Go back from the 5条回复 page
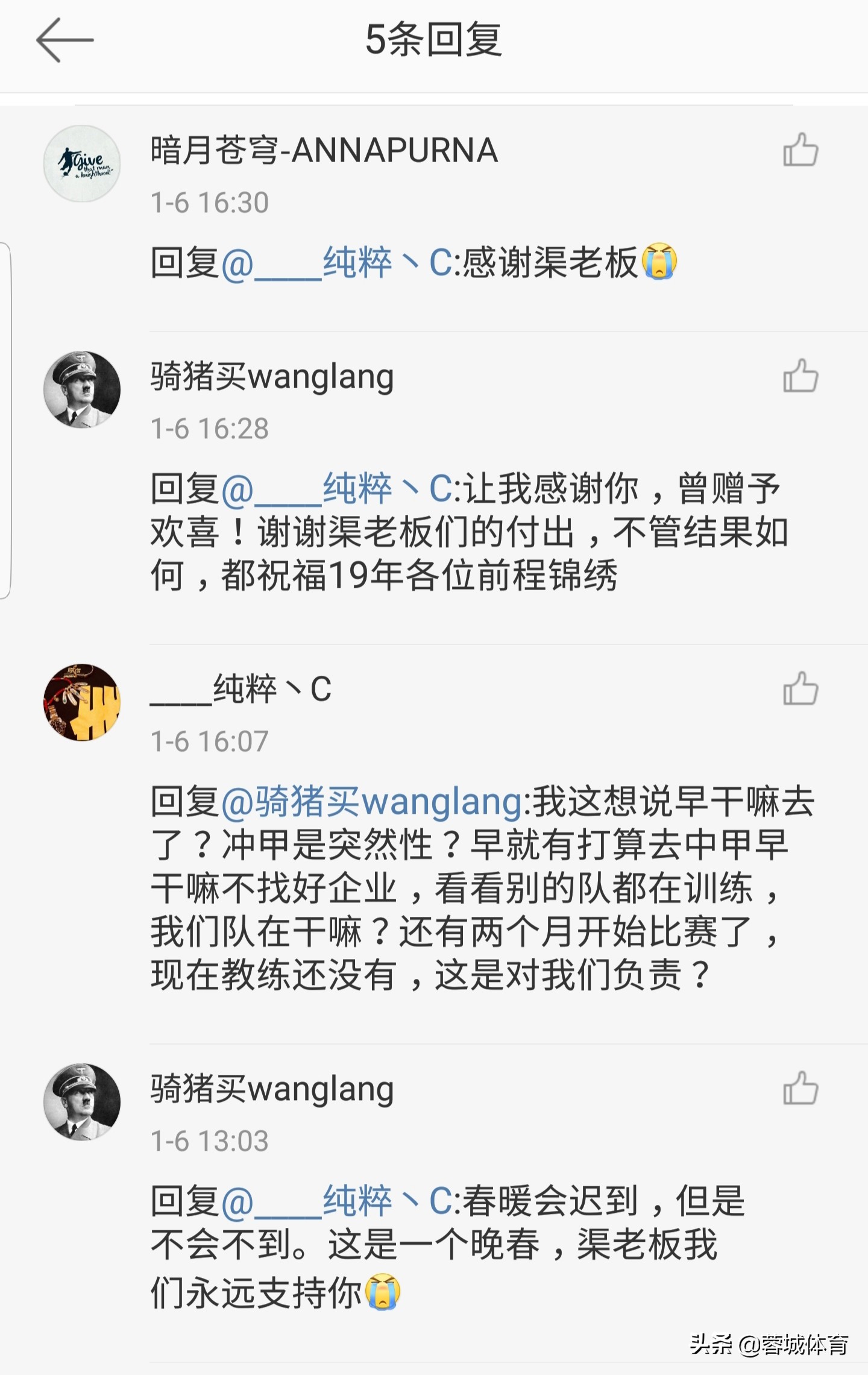Image resolution: width=868 pixels, height=1375 pixels. pyautogui.click(x=64, y=40)
